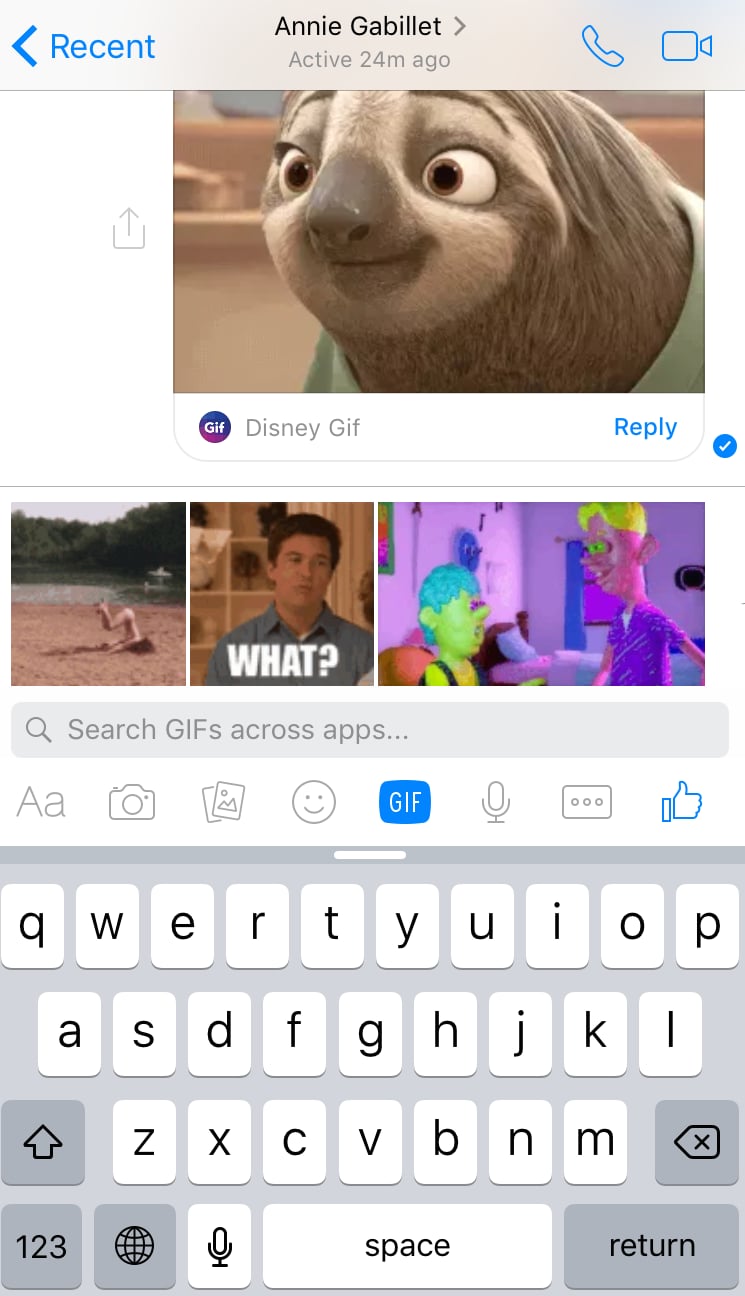Start a video call with Annie
The image size is (745, 1296).
(x=687, y=46)
